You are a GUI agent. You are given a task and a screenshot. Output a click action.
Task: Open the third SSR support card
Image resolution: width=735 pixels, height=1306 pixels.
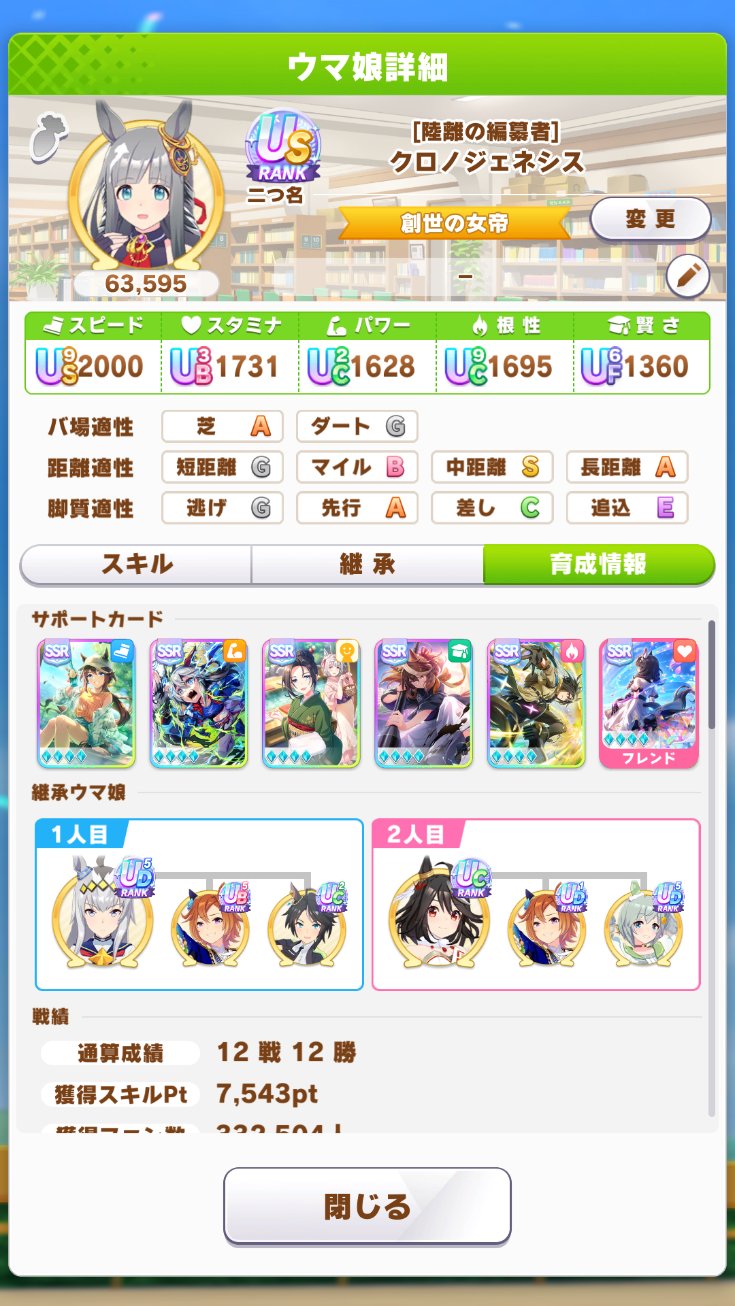(311, 704)
